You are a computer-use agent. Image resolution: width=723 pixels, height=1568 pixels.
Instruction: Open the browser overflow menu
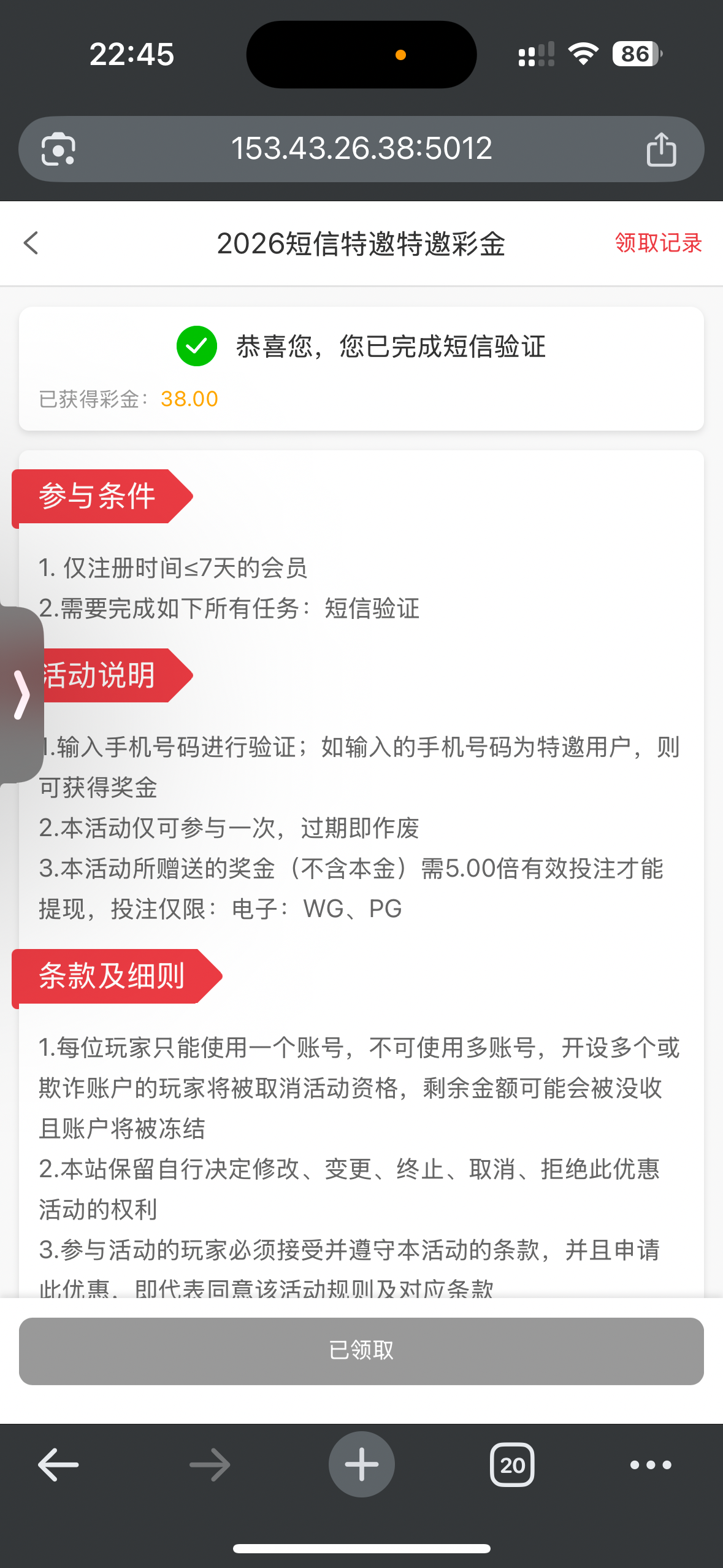(651, 1465)
